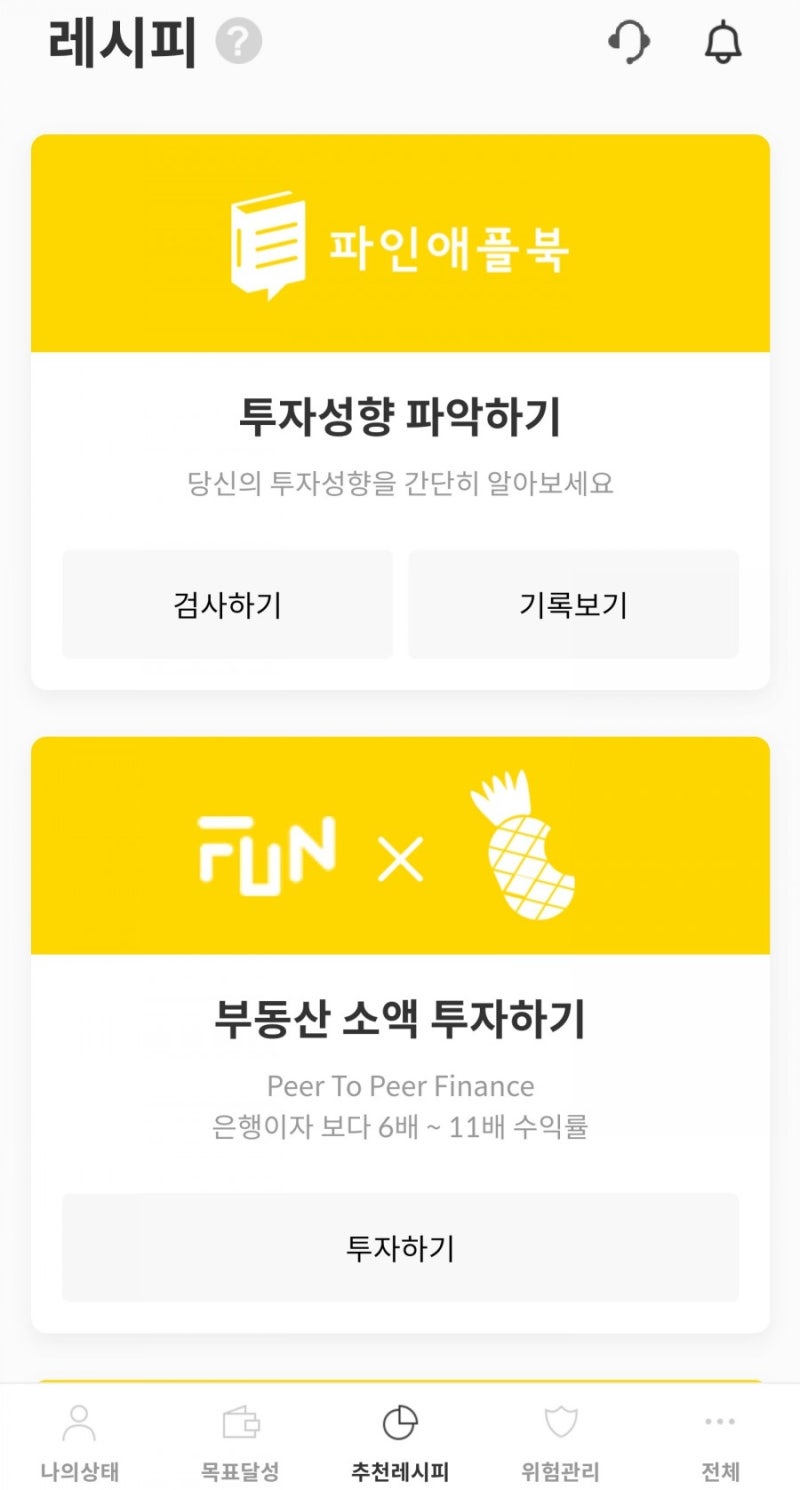Open customer support headset icon
Image resolution: width=800 pixels, height=1490 pixels.
click(629, 43)
